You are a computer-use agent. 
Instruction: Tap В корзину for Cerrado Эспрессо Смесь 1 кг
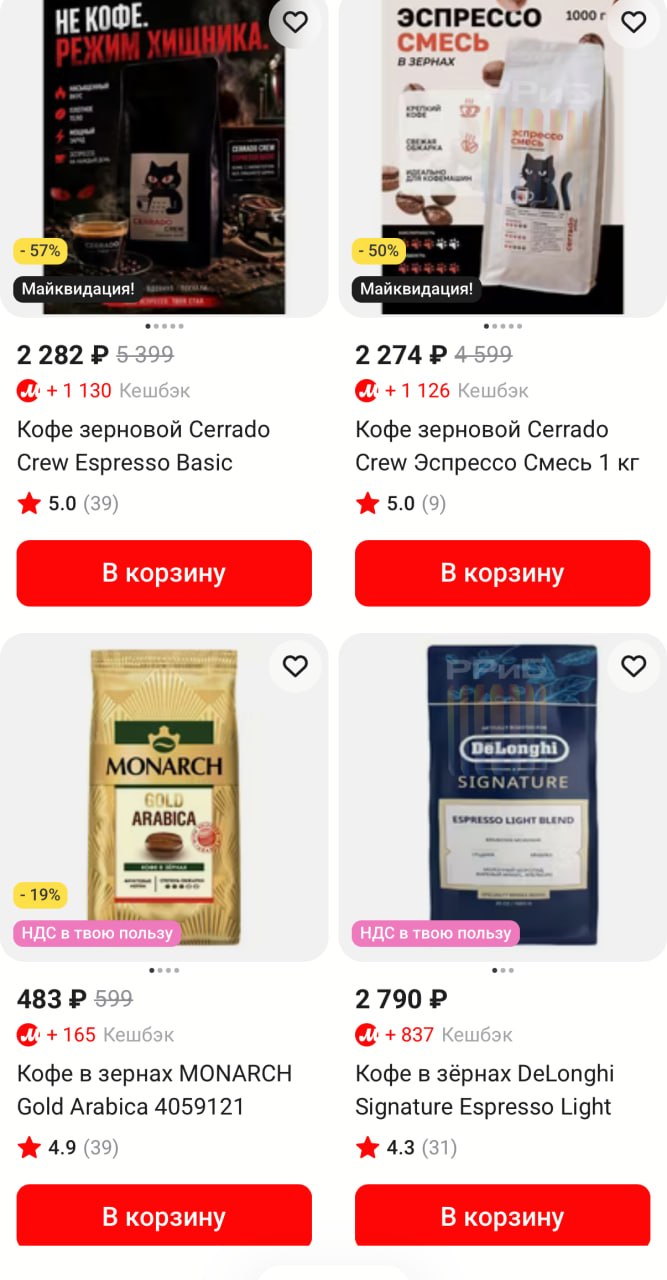tap(502, 573)
